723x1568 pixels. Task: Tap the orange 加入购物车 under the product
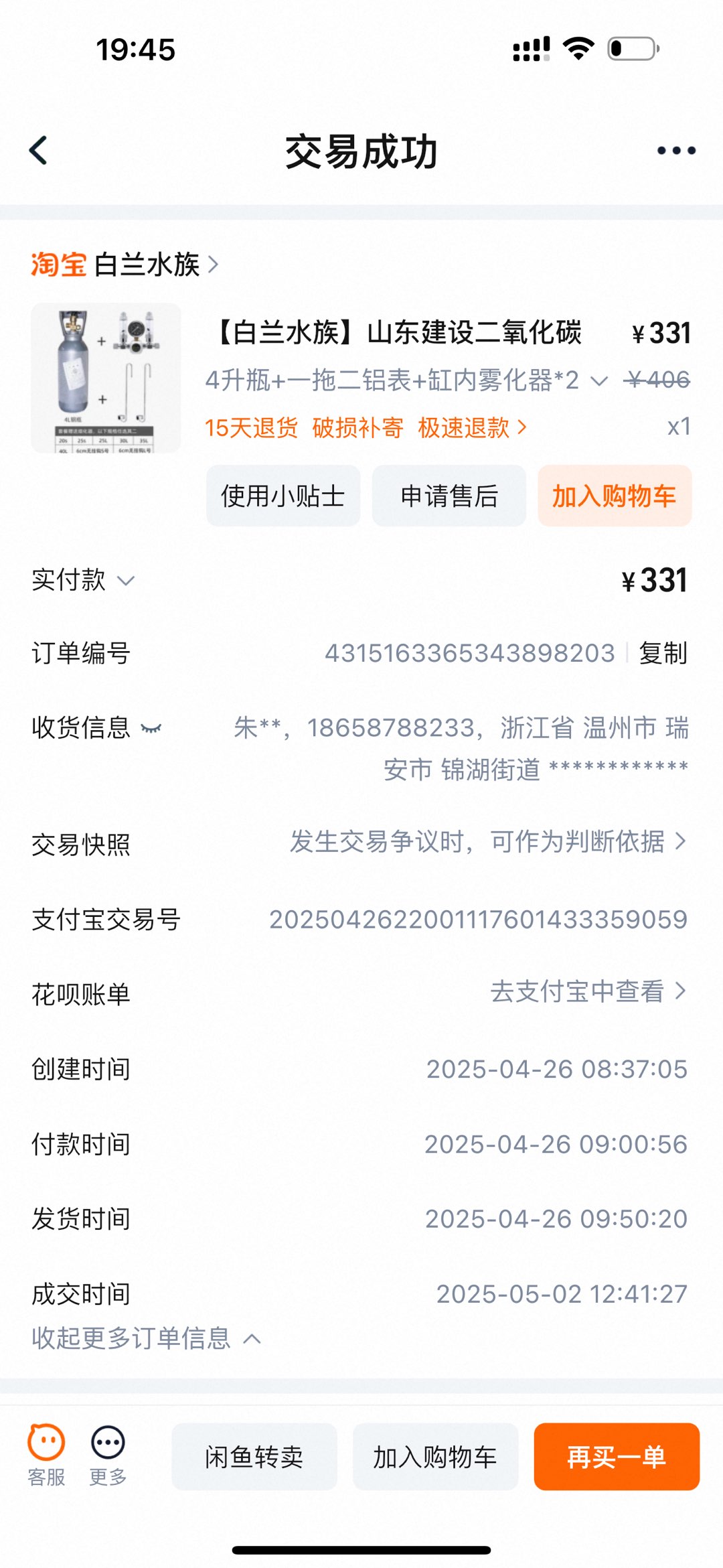(x=615, y=496)
